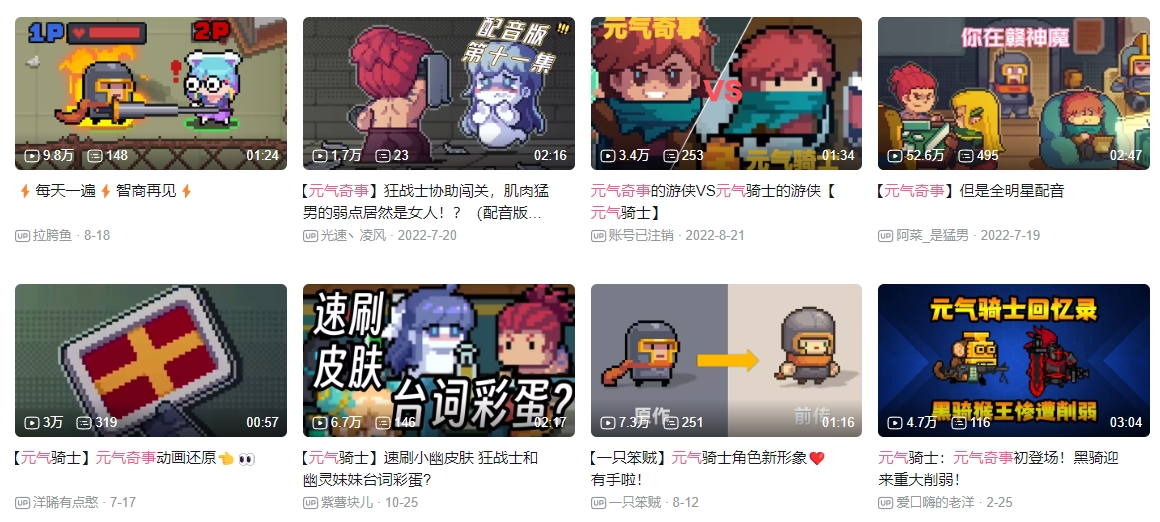Screen dimensions: 1160x522
Task: Visit uploader 拉胯鱼's profile
Action: pos(53,236)
